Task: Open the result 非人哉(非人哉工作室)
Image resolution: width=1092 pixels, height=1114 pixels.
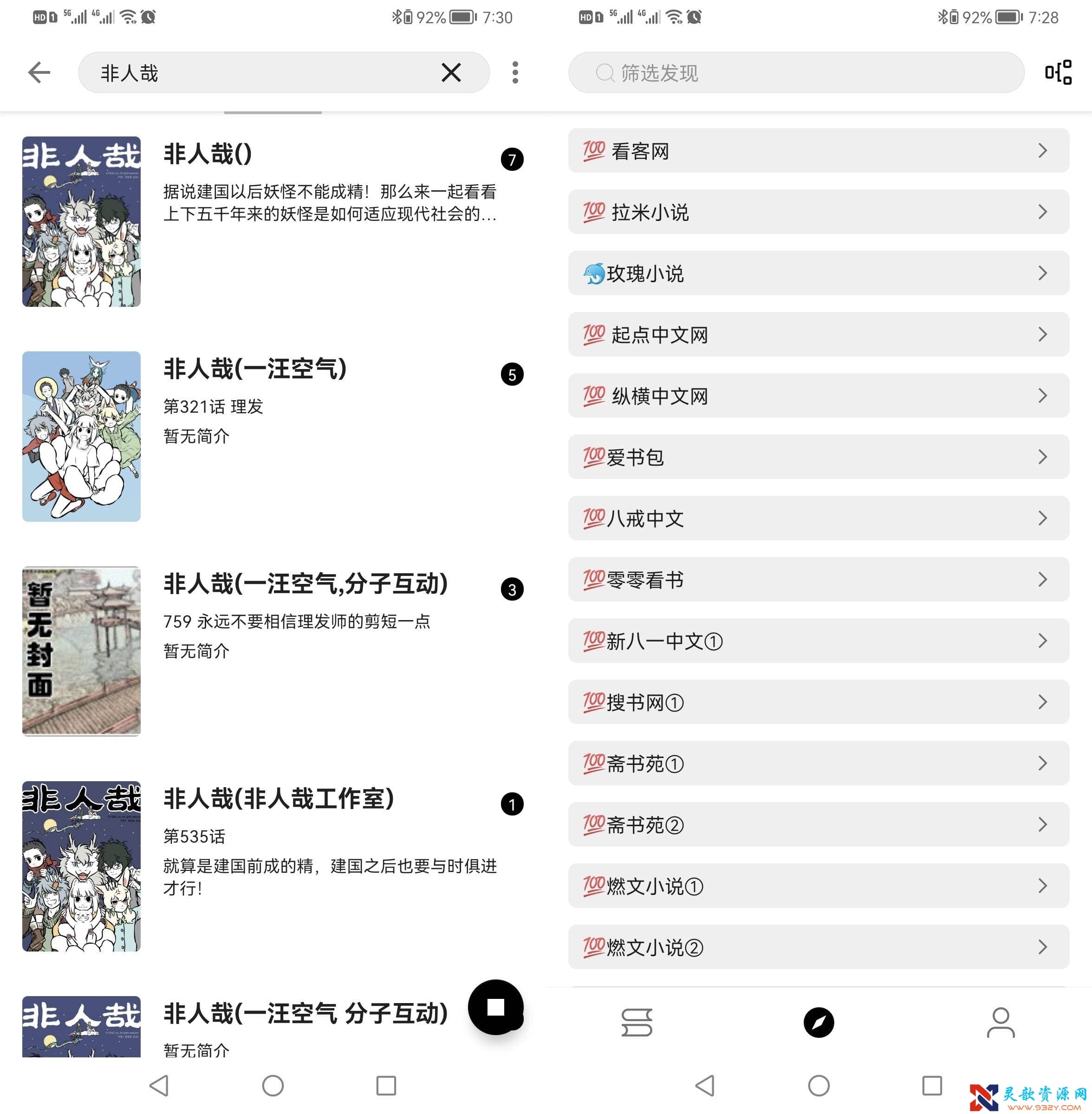Action: 279,798
